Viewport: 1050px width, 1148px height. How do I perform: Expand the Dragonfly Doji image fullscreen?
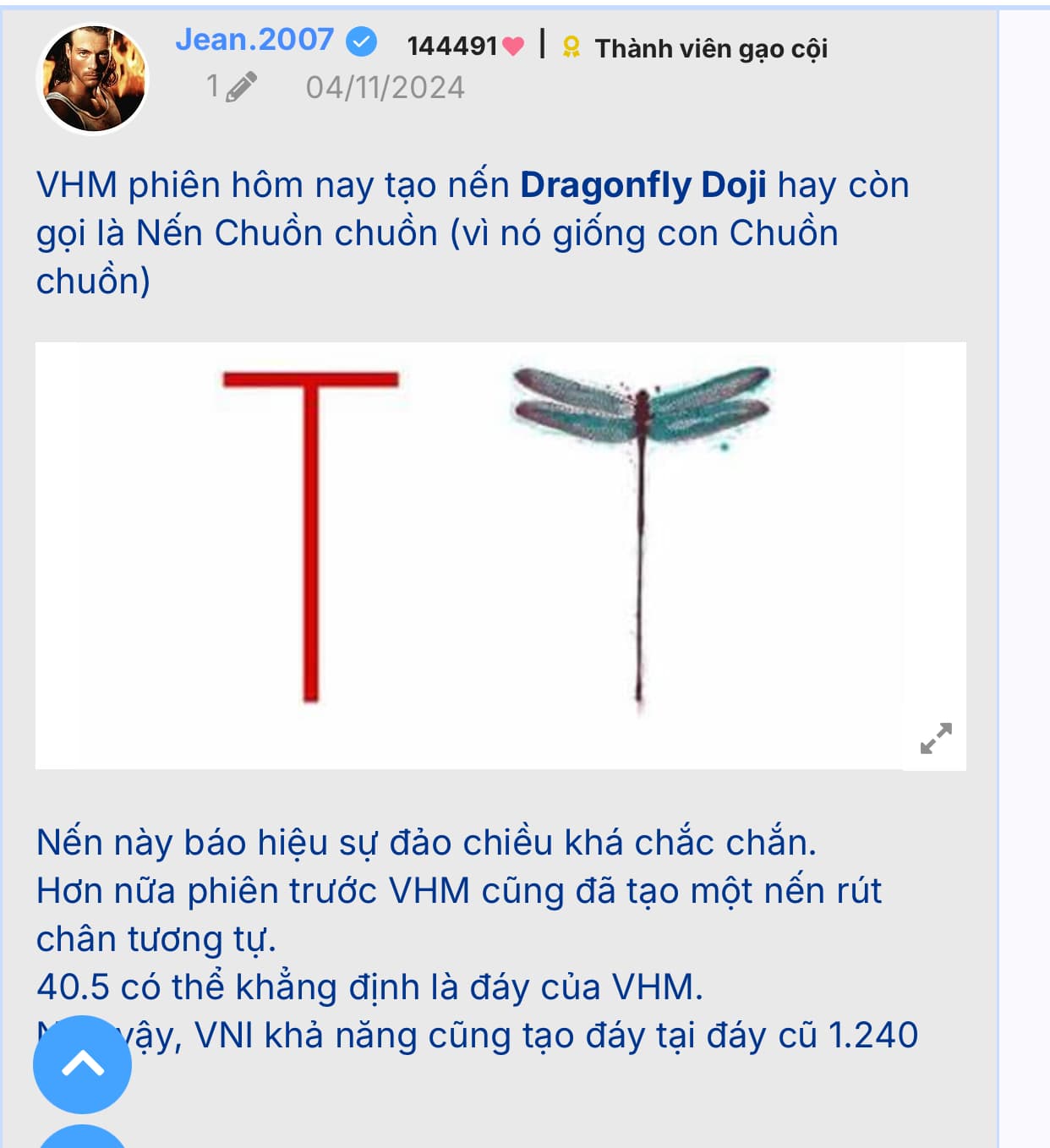(936, 738)
